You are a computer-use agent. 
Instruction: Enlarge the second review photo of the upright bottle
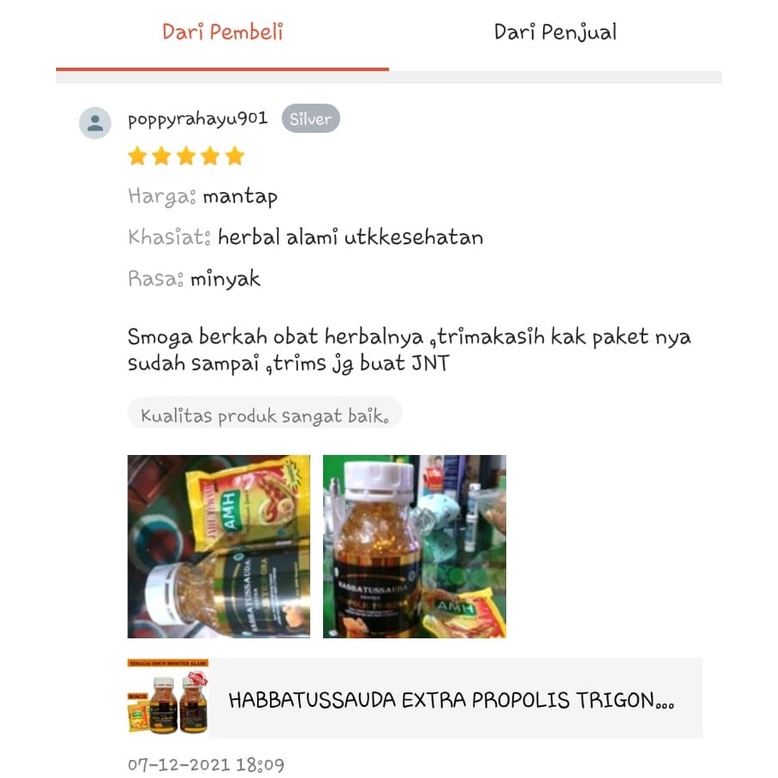point(414,546)
